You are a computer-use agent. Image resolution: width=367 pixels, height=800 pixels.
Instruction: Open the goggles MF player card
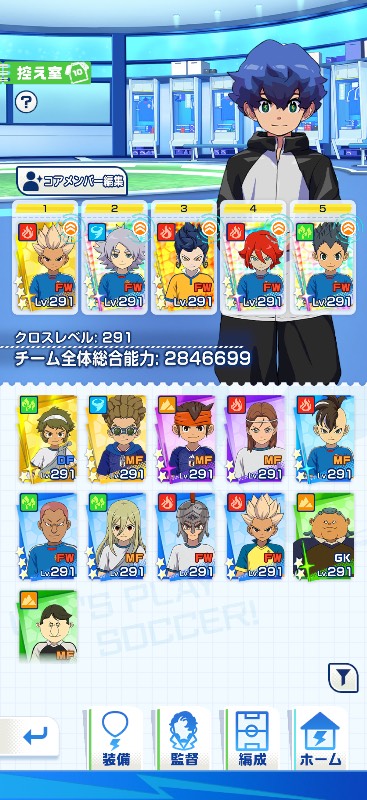pyautogui.click(x=116, y=439)
